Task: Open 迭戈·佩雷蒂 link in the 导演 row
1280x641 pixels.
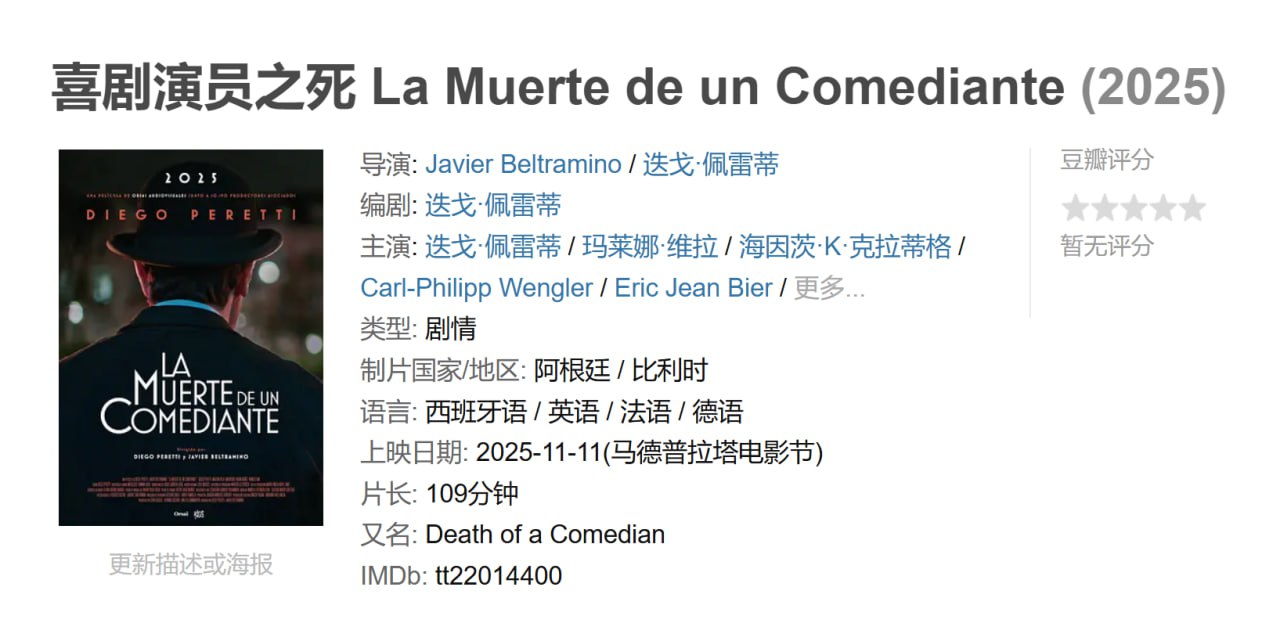Action: coord(710,164)
